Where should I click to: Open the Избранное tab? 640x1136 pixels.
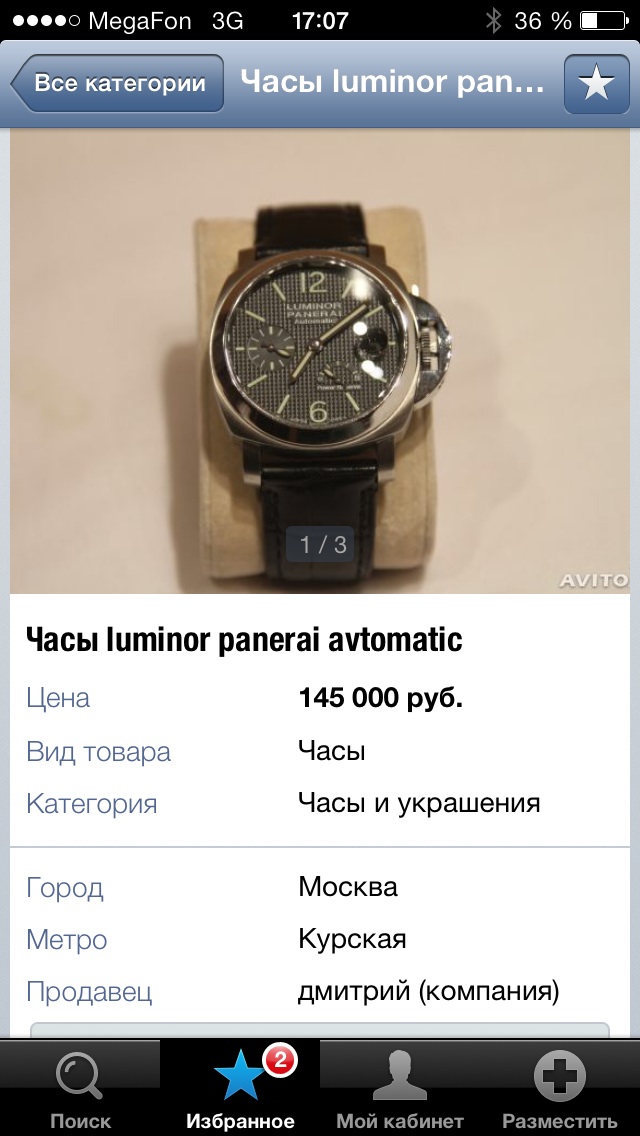(x=240, y=1088)
